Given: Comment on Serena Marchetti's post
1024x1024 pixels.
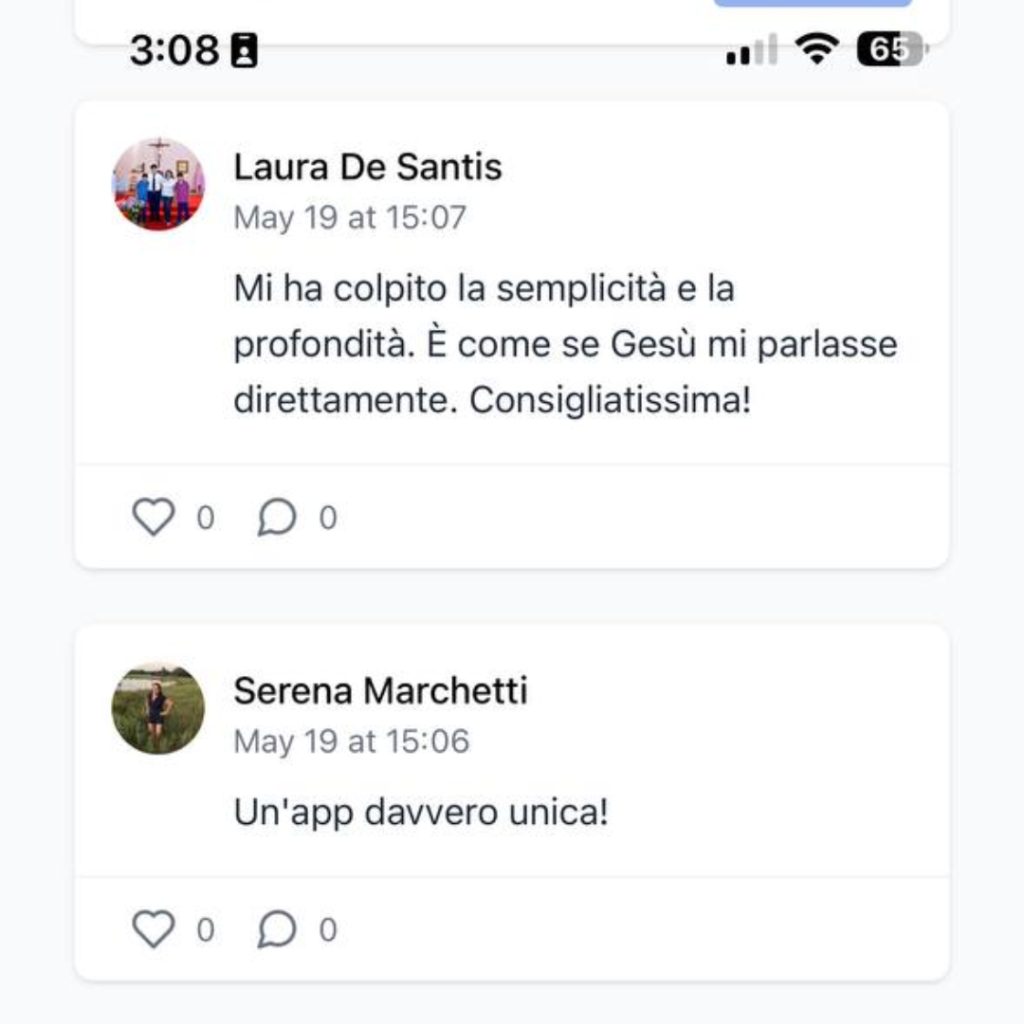Looking at the screenshot, I should pyautogui.click(x=277, y=930).
